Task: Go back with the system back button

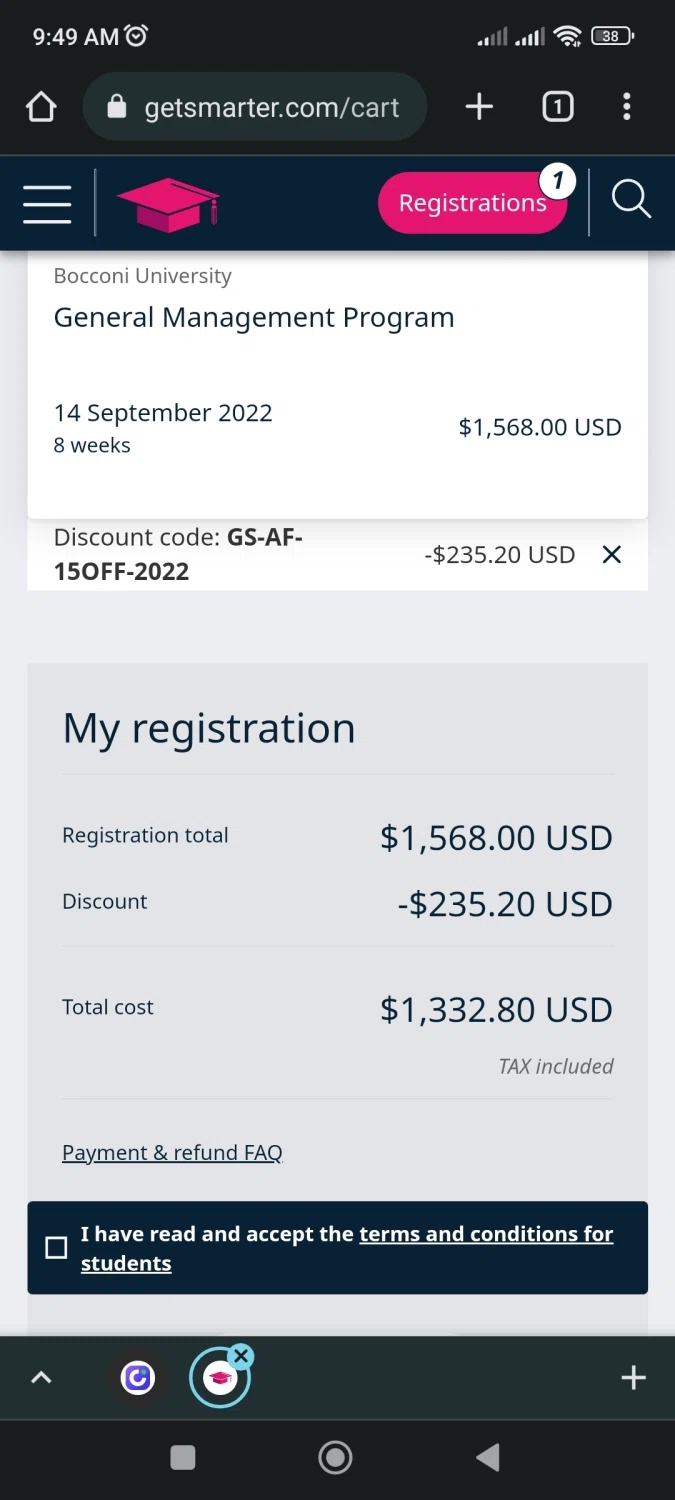Action: click(x=488, y=1458)
